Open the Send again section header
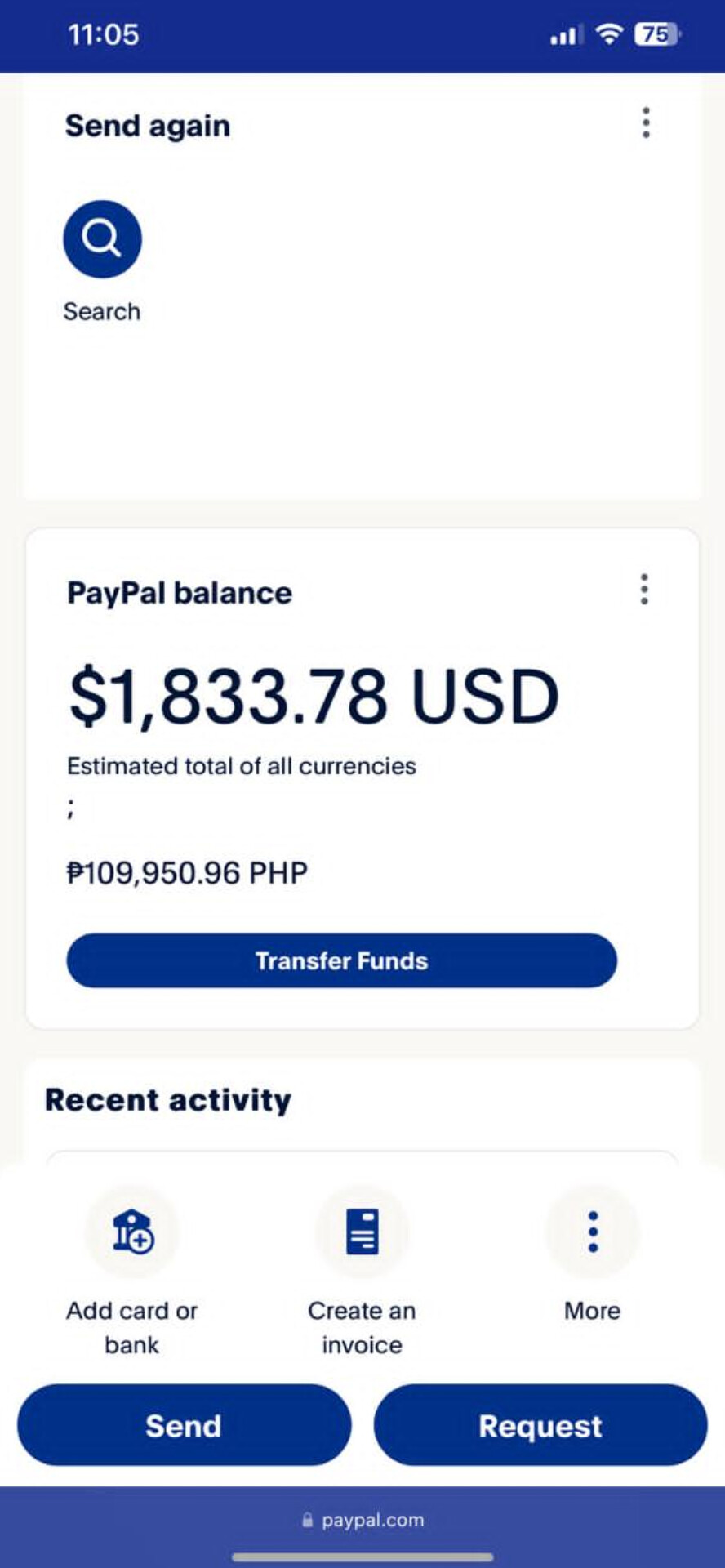725x1568 pixels. click(148, 125)
